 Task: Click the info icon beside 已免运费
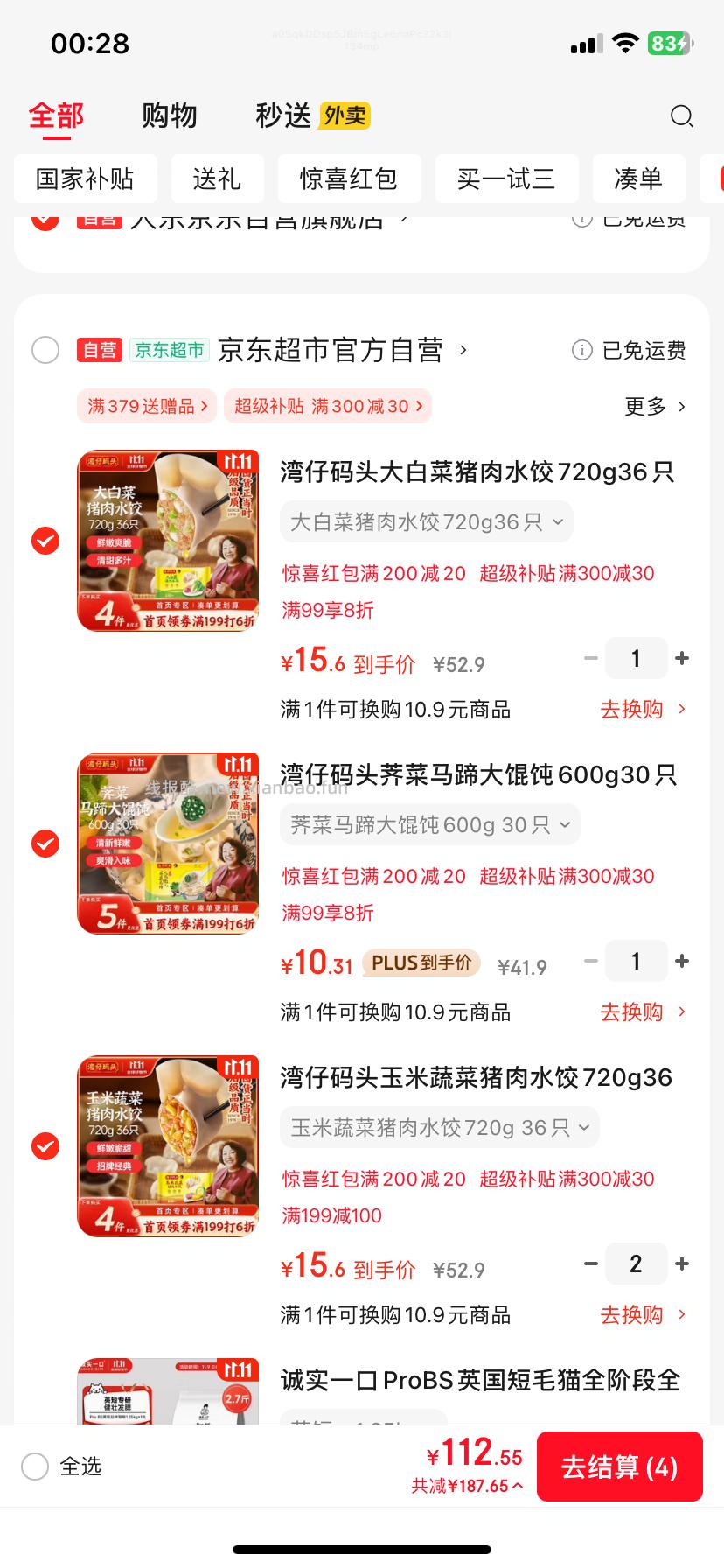point(582,350)
